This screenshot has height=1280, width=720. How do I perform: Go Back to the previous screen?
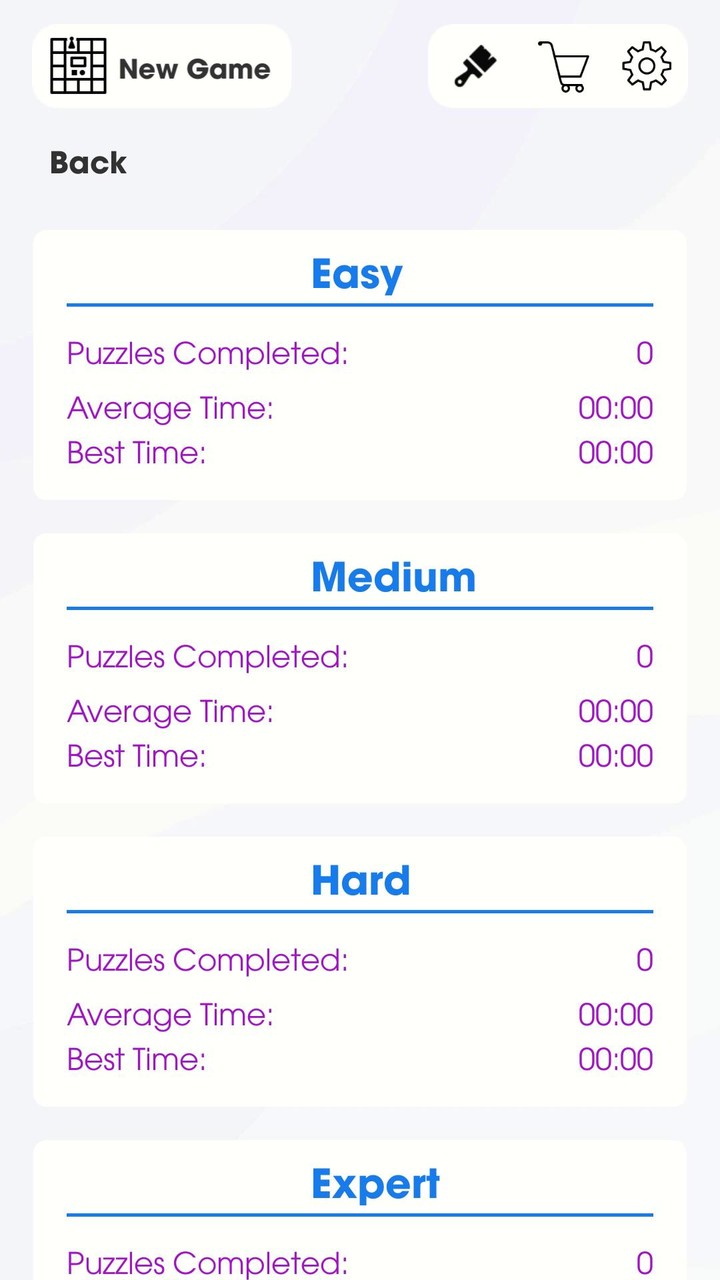point(87,162)
